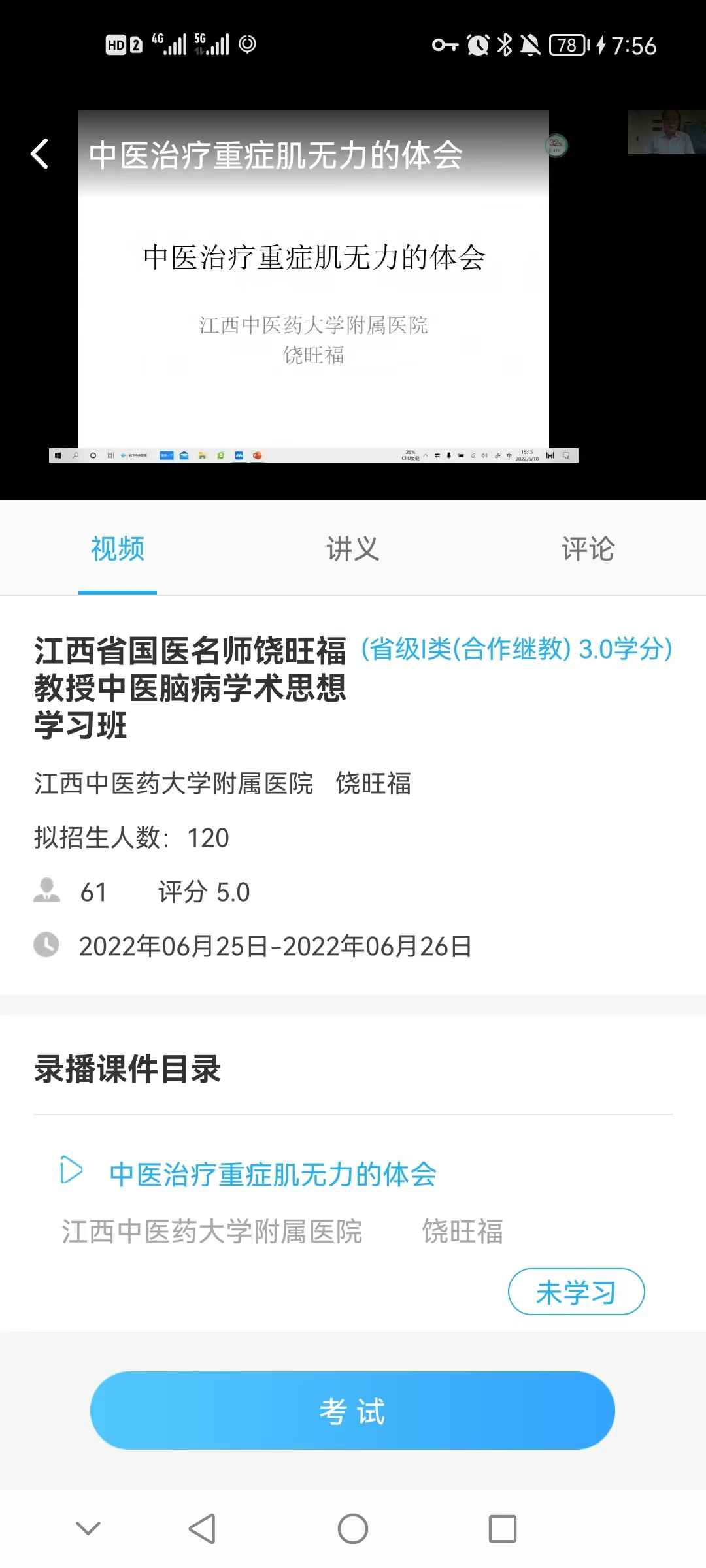Tap the system home button
This screenshot has height=1568, width=706.
tap(352, 1529)
